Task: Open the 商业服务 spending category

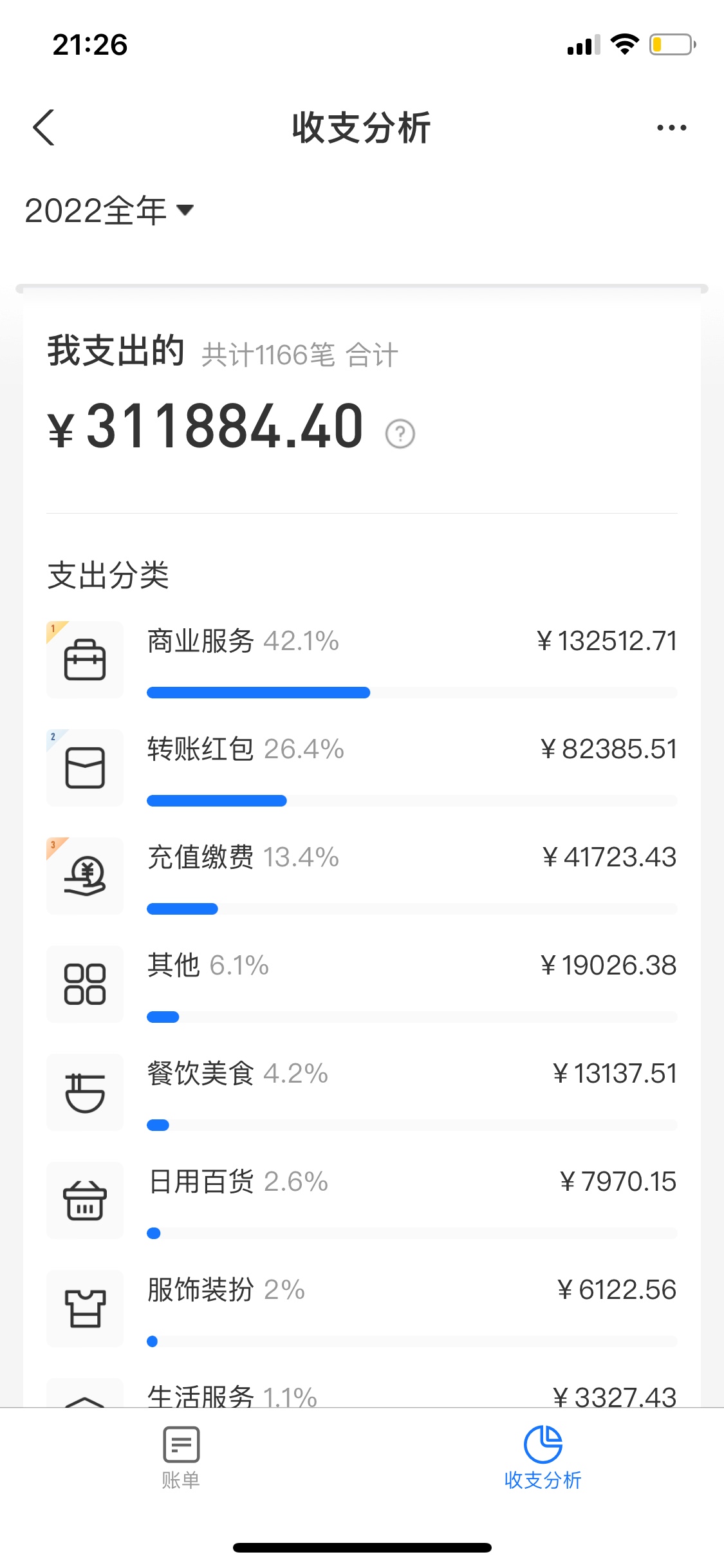Action: [x=362, y=660]
